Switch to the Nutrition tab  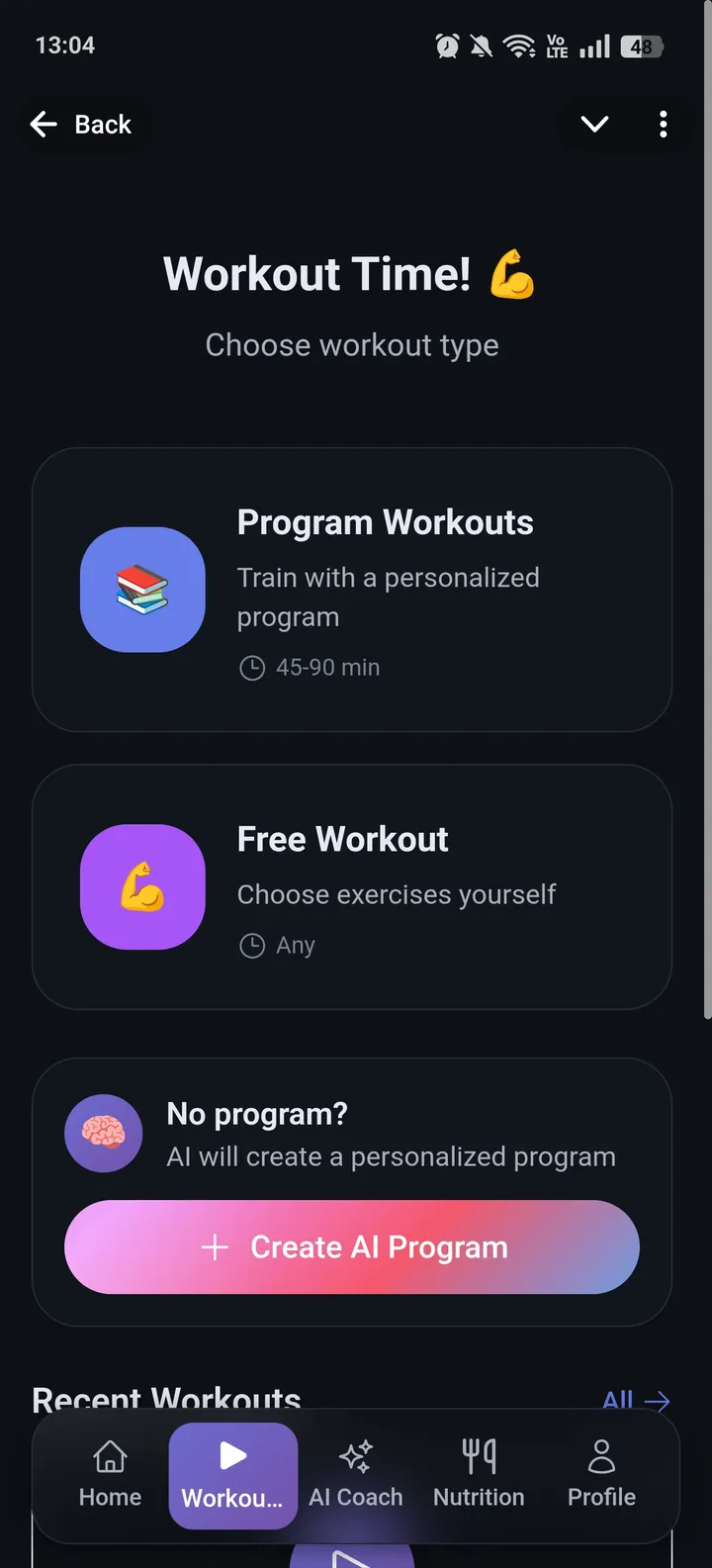(x=479, y=1473)
